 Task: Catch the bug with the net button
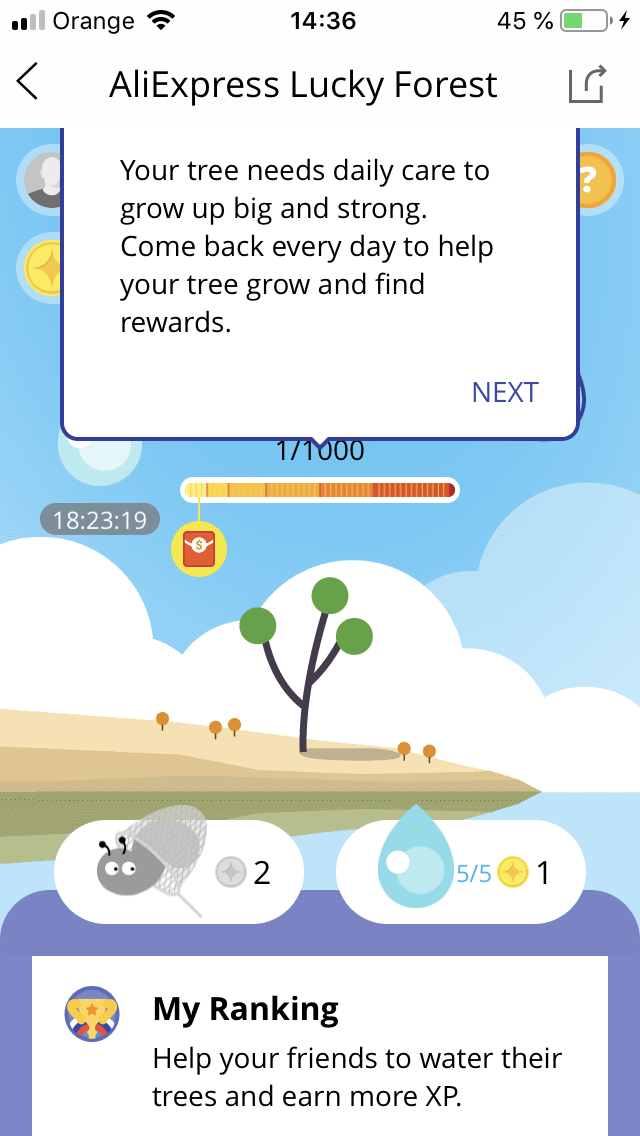[x=179, y=872]
